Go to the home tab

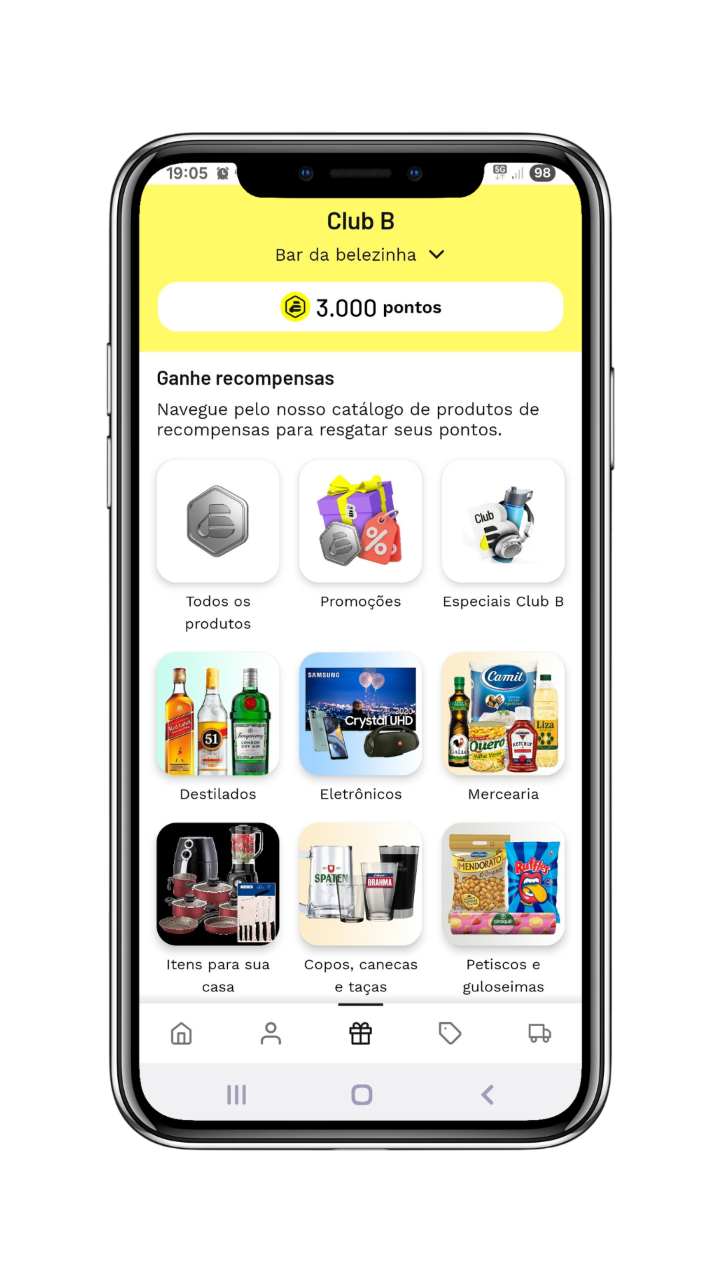point(181,1034)
